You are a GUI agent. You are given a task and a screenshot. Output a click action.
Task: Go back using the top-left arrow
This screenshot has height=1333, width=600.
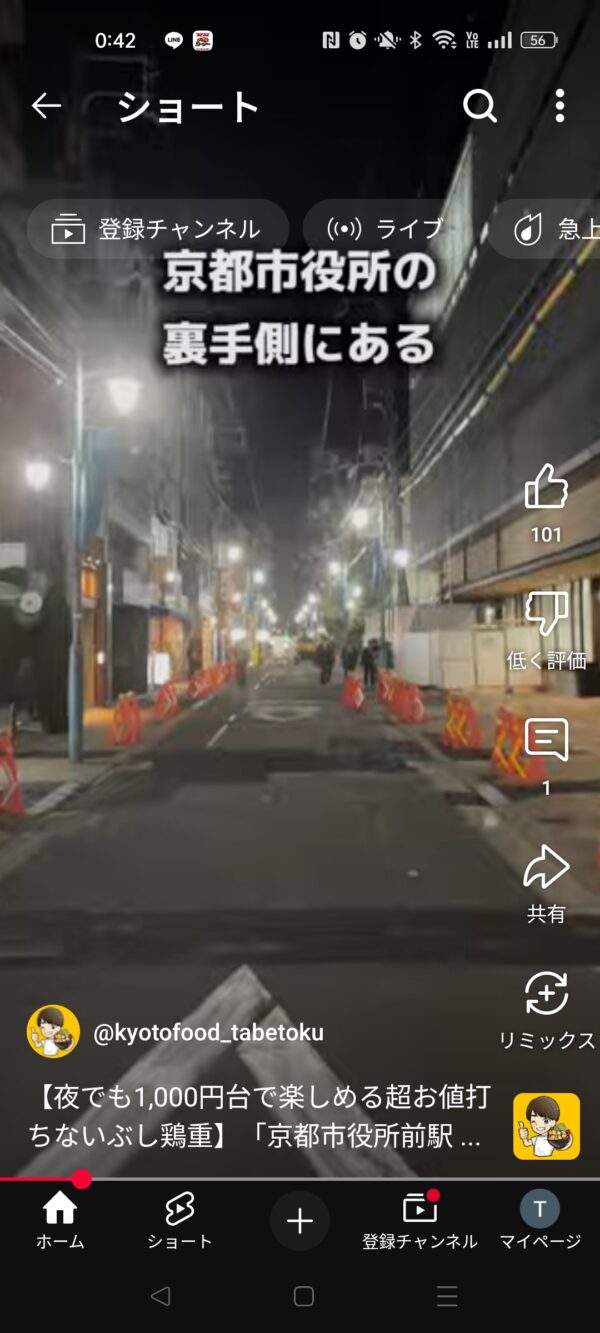[x=46, y=106]
